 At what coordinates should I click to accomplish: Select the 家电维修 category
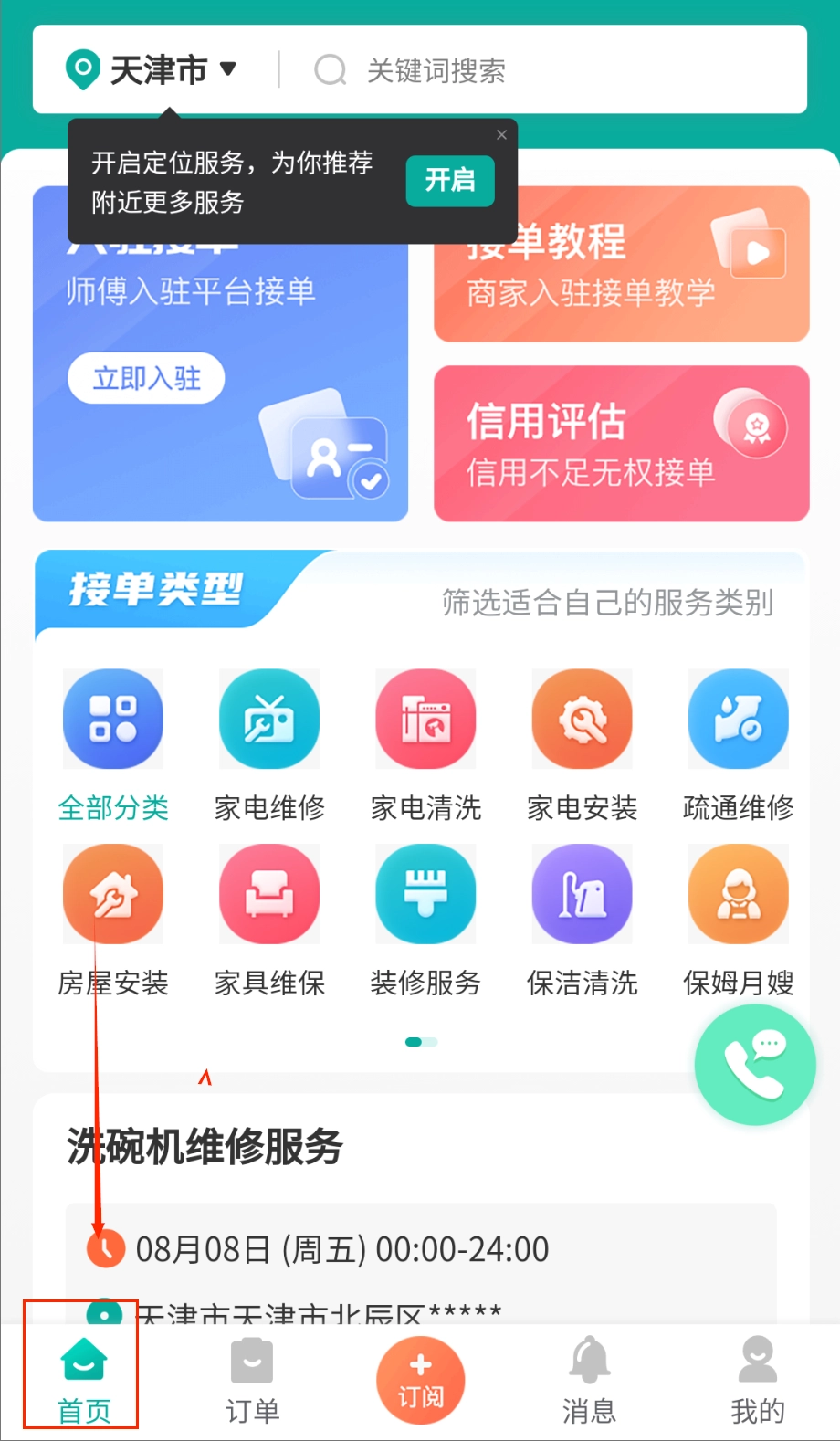[269, 740]
